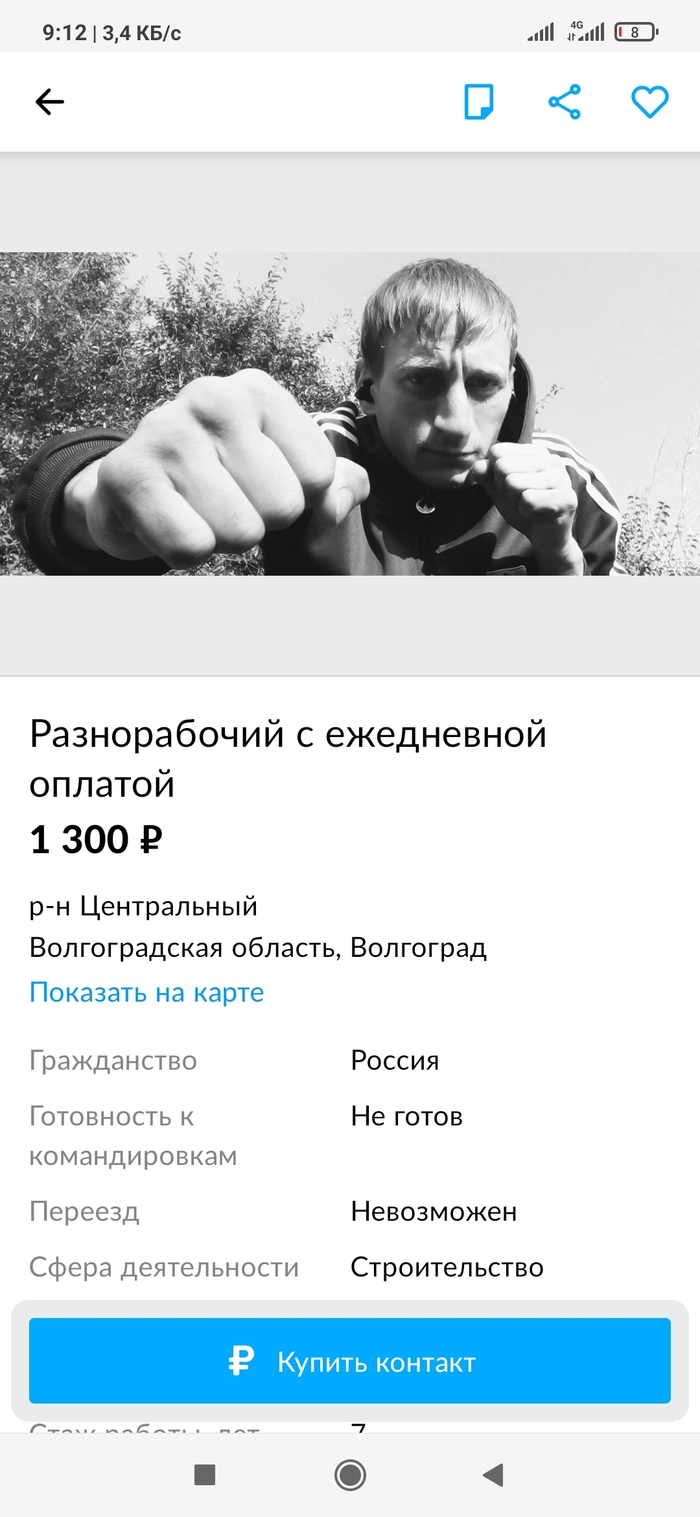Screen dimensions: 700x1517
Task: Add this listing to favorites
Action: coord(649,102)
